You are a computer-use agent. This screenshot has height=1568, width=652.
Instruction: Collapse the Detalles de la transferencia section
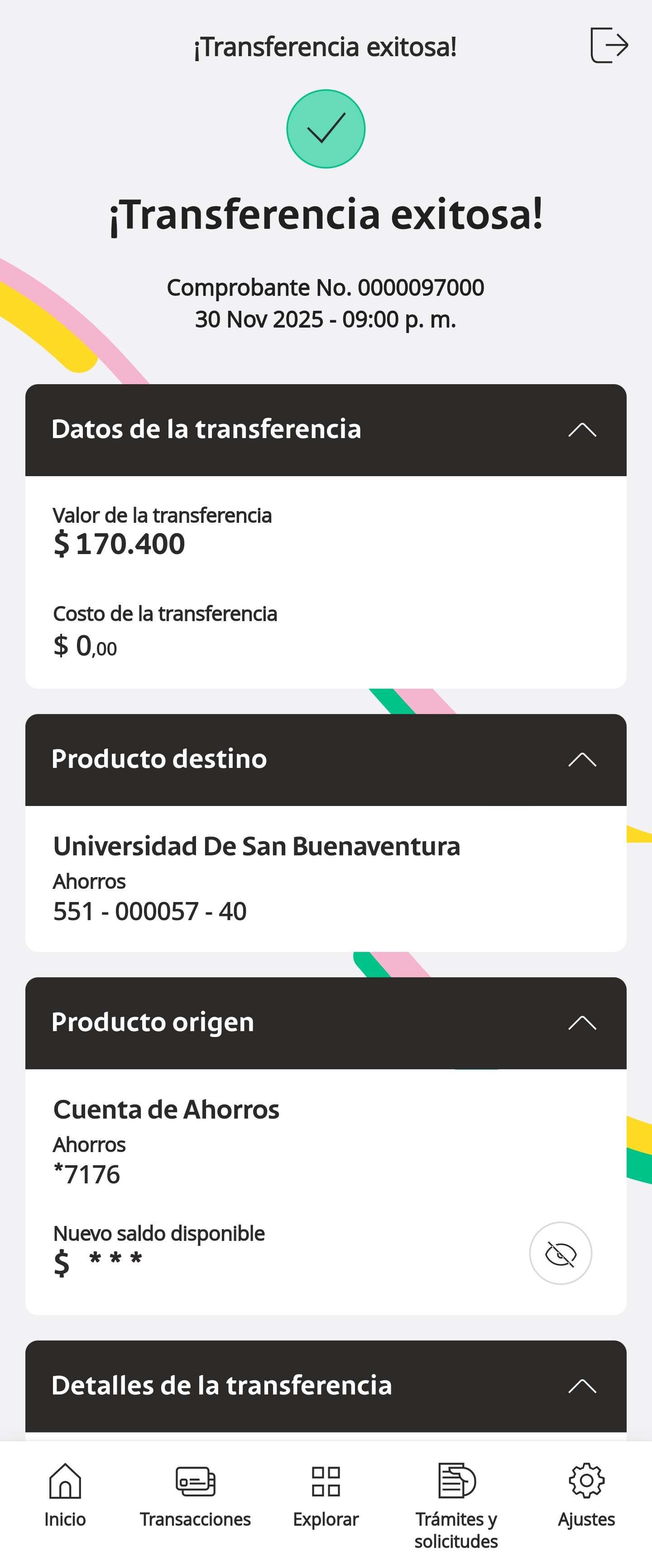[x=582, y=1386]
